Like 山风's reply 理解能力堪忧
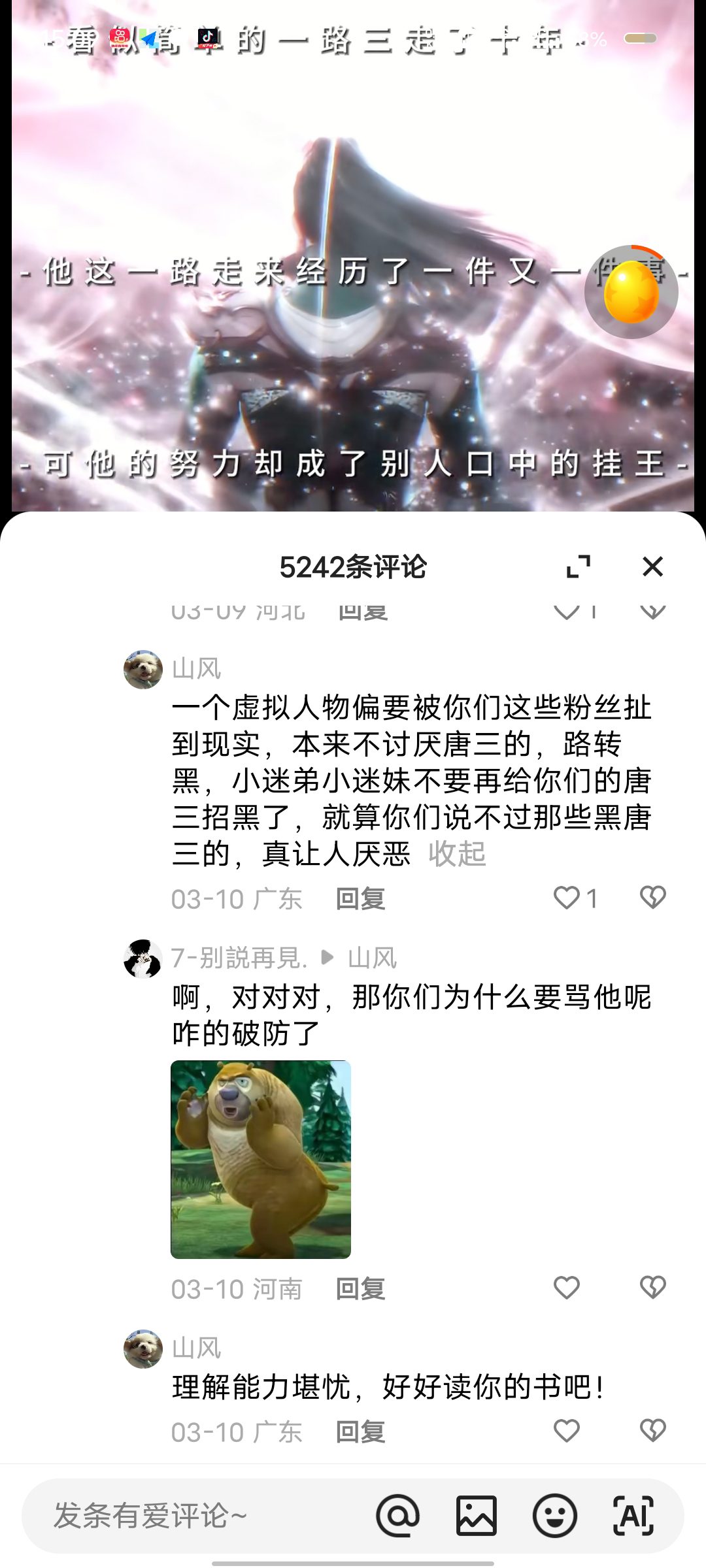The height and width of the screenshot is (1568, 706). tap(567, 1431)
